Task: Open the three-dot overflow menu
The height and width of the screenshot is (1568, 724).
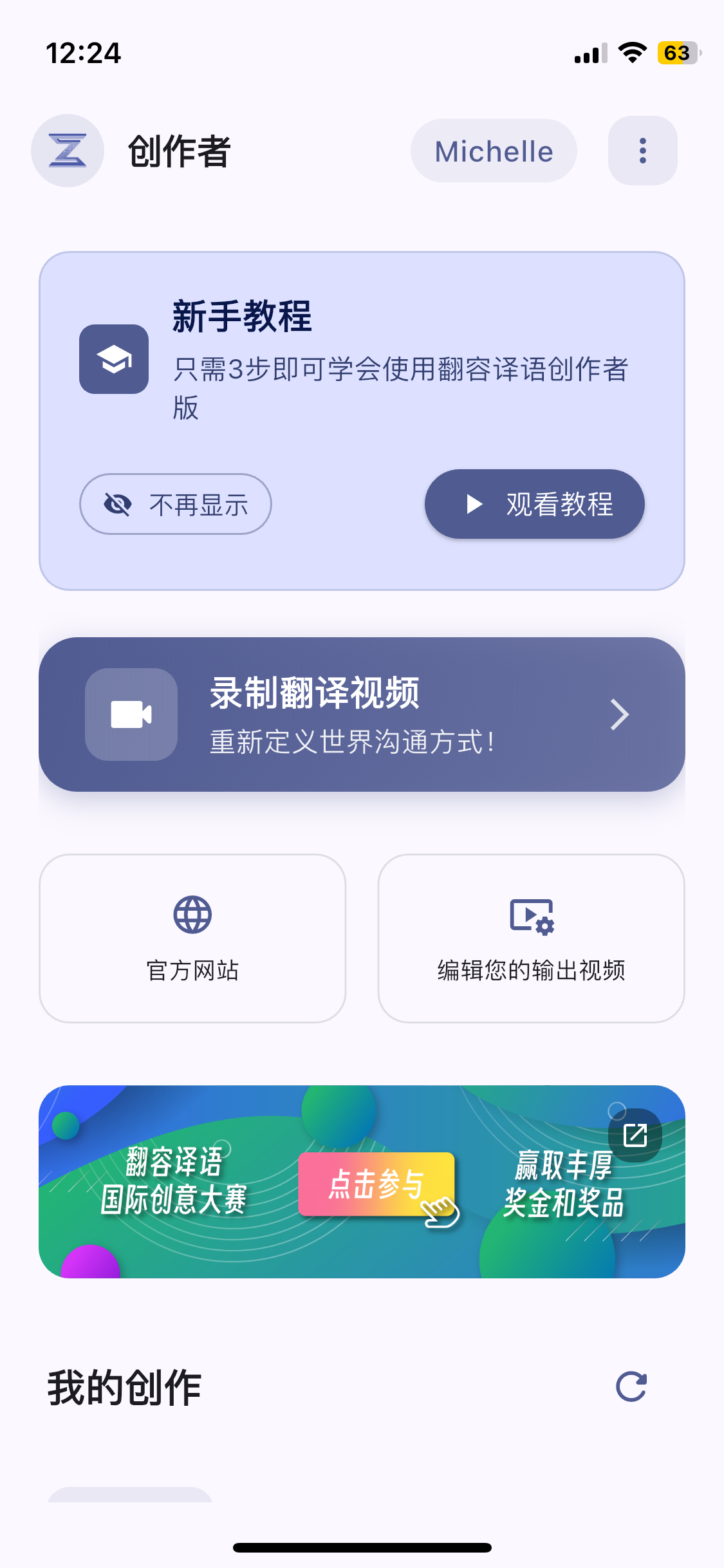Action: tap(642, 151)
